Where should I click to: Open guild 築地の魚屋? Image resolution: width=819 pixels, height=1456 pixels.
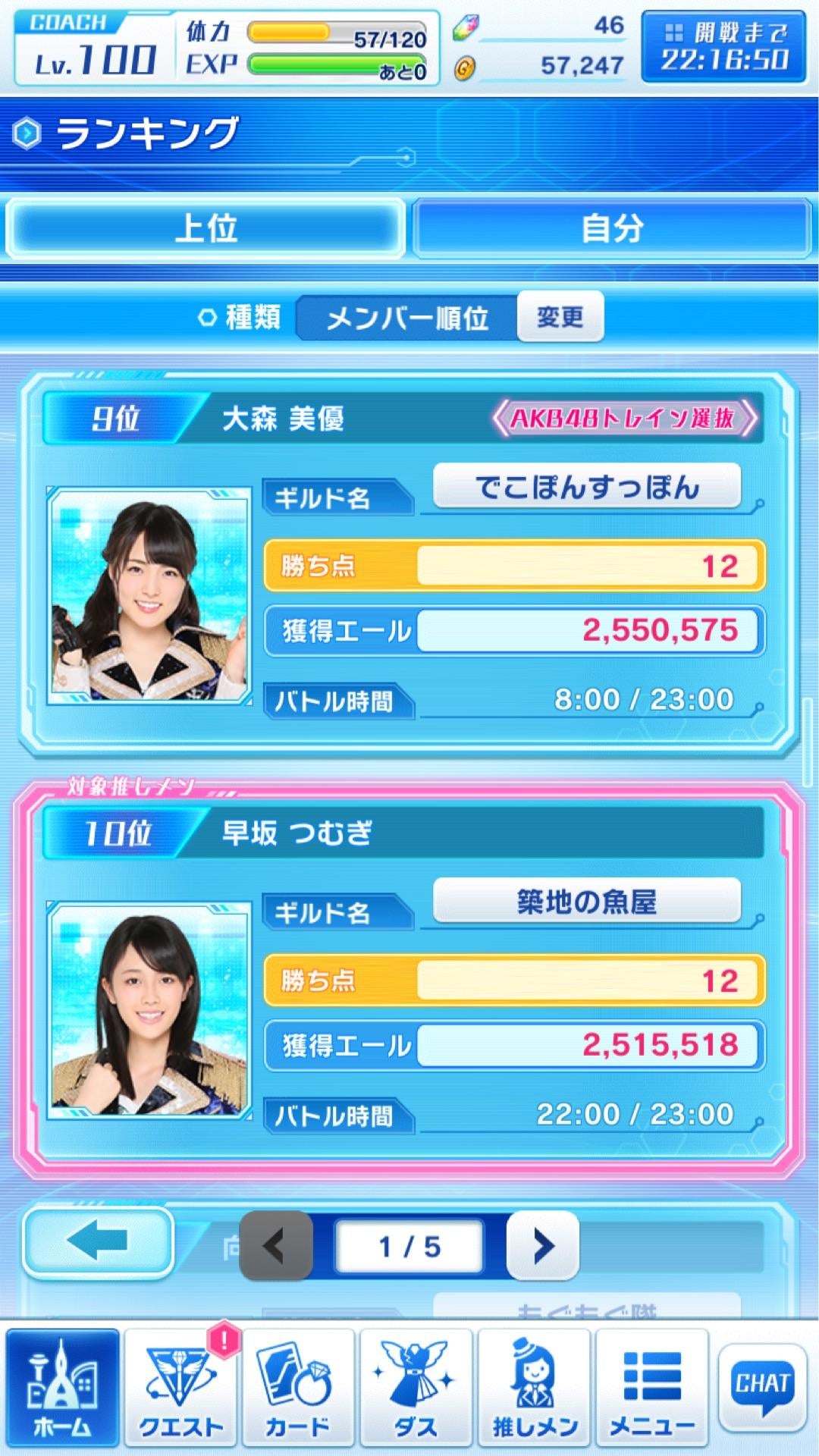point(586,902)
